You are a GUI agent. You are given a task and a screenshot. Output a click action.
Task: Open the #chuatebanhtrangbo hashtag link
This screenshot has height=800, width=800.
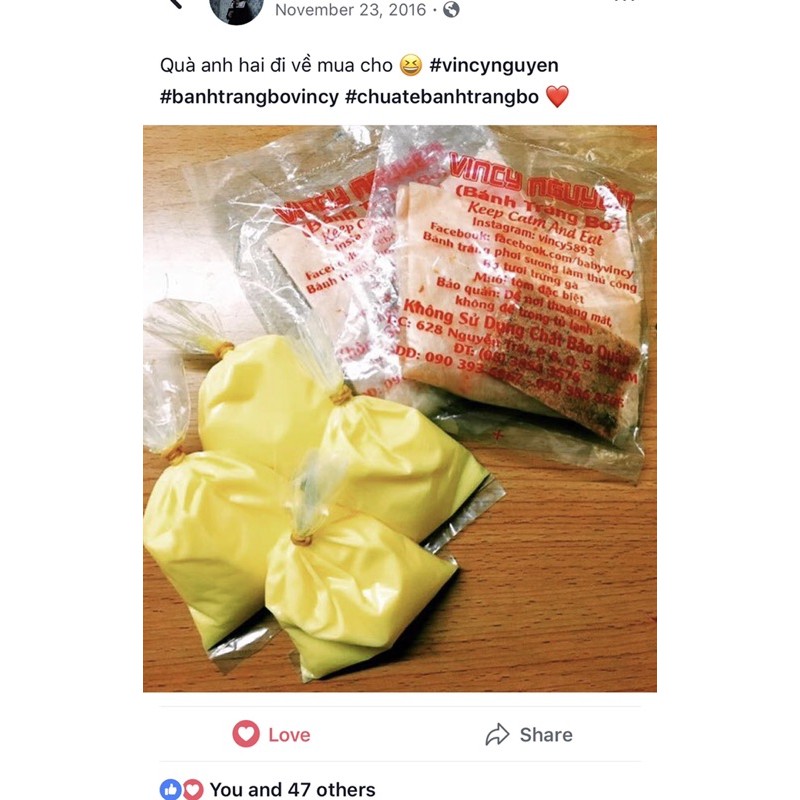(x=442, y=97)
